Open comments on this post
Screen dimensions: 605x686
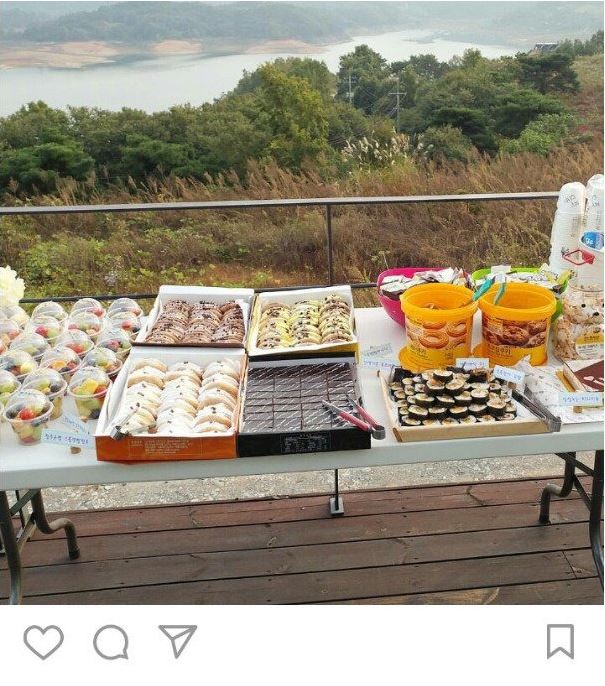point(111,642)
